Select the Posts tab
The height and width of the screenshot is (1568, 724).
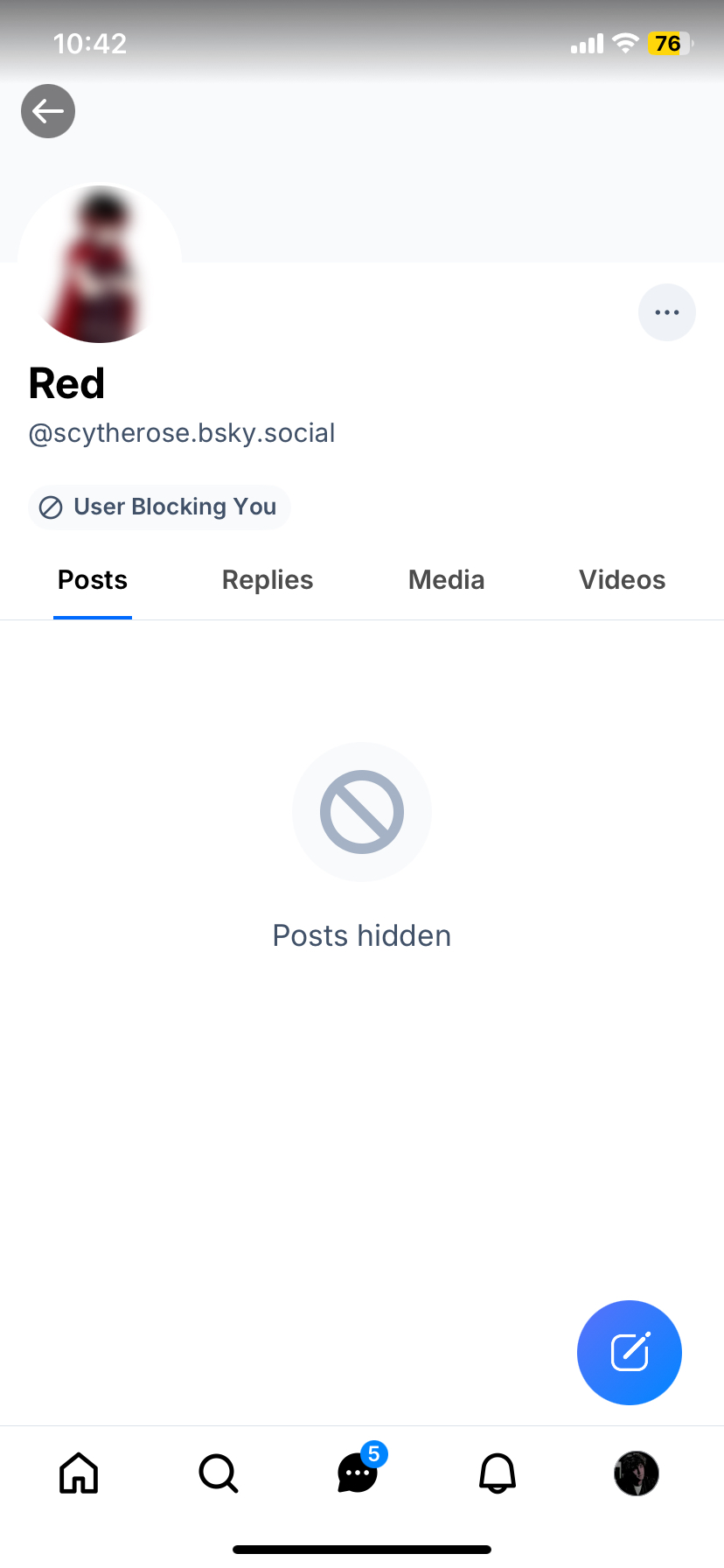(93, 580)
